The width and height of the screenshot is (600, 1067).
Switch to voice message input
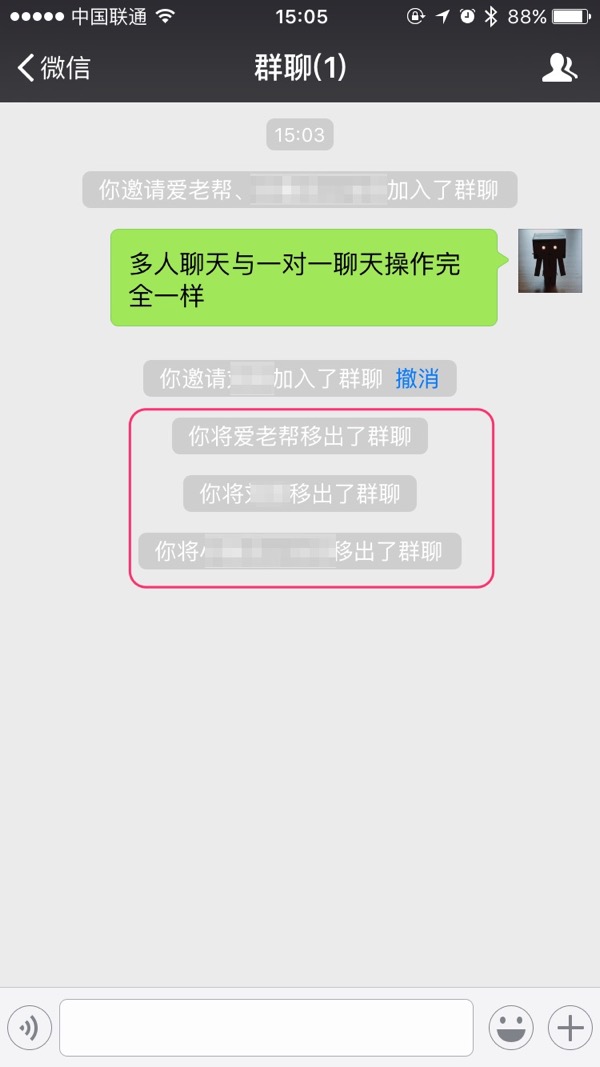(29, 1027)
